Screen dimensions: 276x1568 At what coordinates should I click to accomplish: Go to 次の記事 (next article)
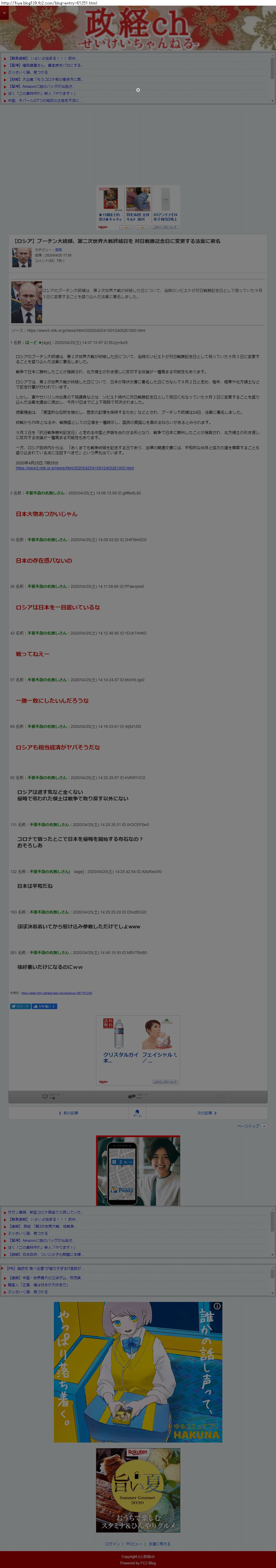(207, 1113)
